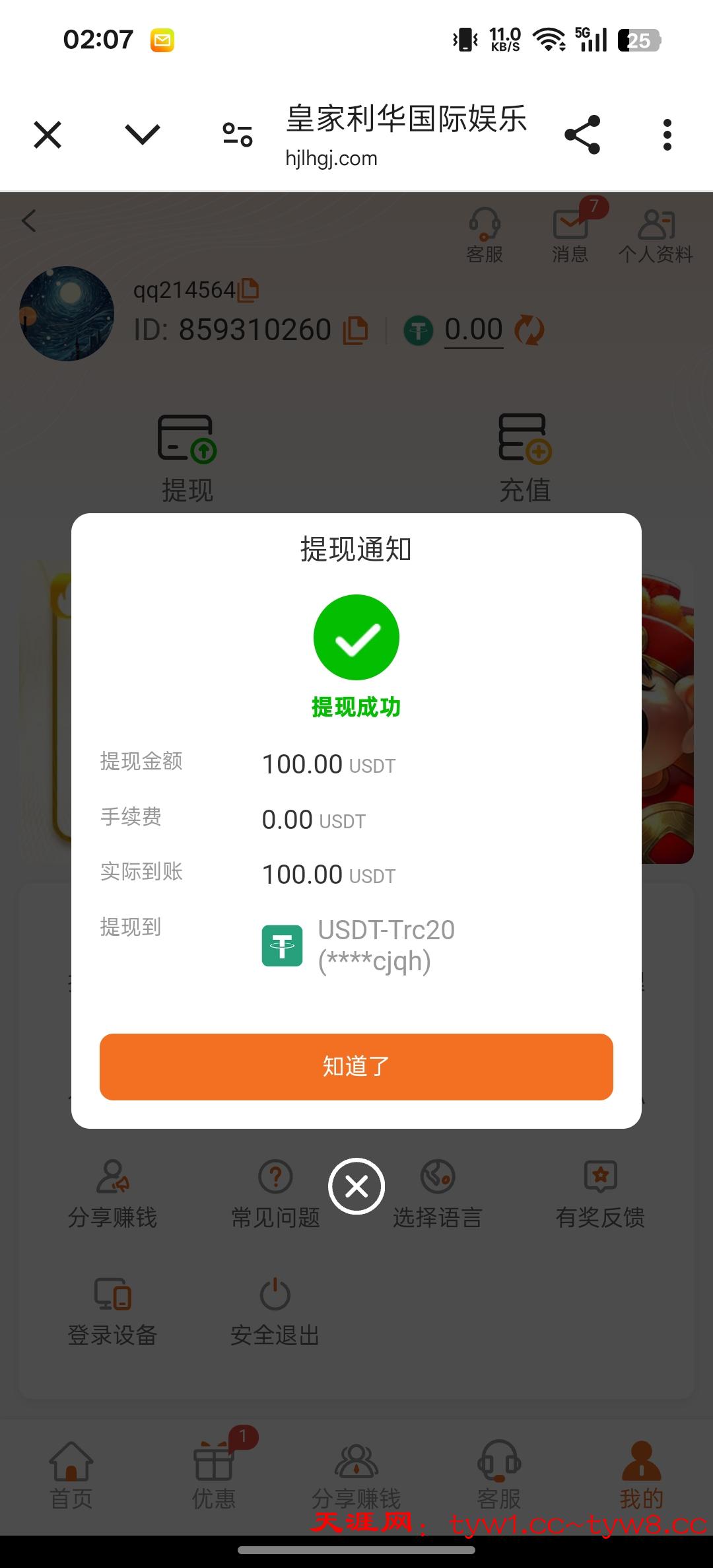Open 个人资料 profile page

pyautogui.click(x=656, y=235)
